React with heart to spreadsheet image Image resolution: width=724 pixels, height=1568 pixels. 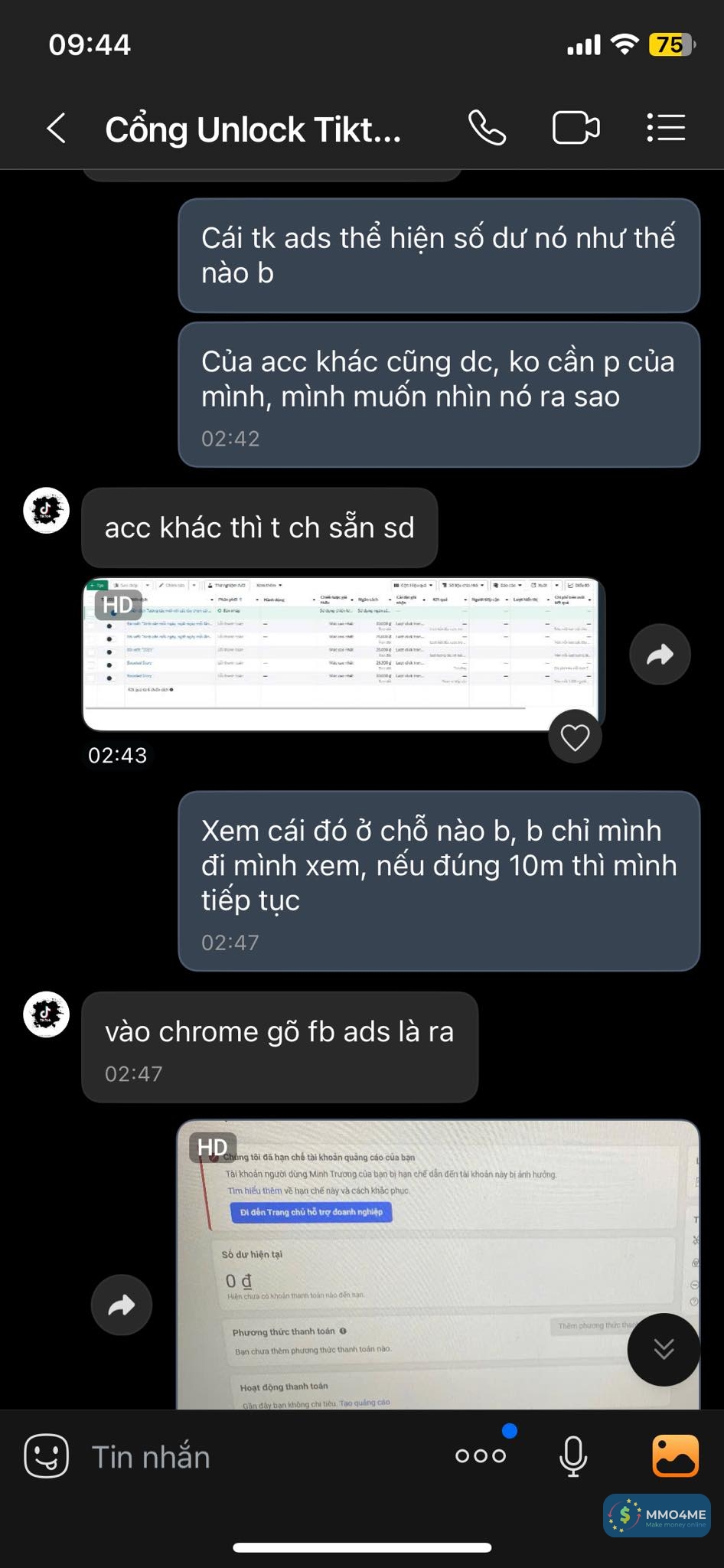click(x=575, y=737)
